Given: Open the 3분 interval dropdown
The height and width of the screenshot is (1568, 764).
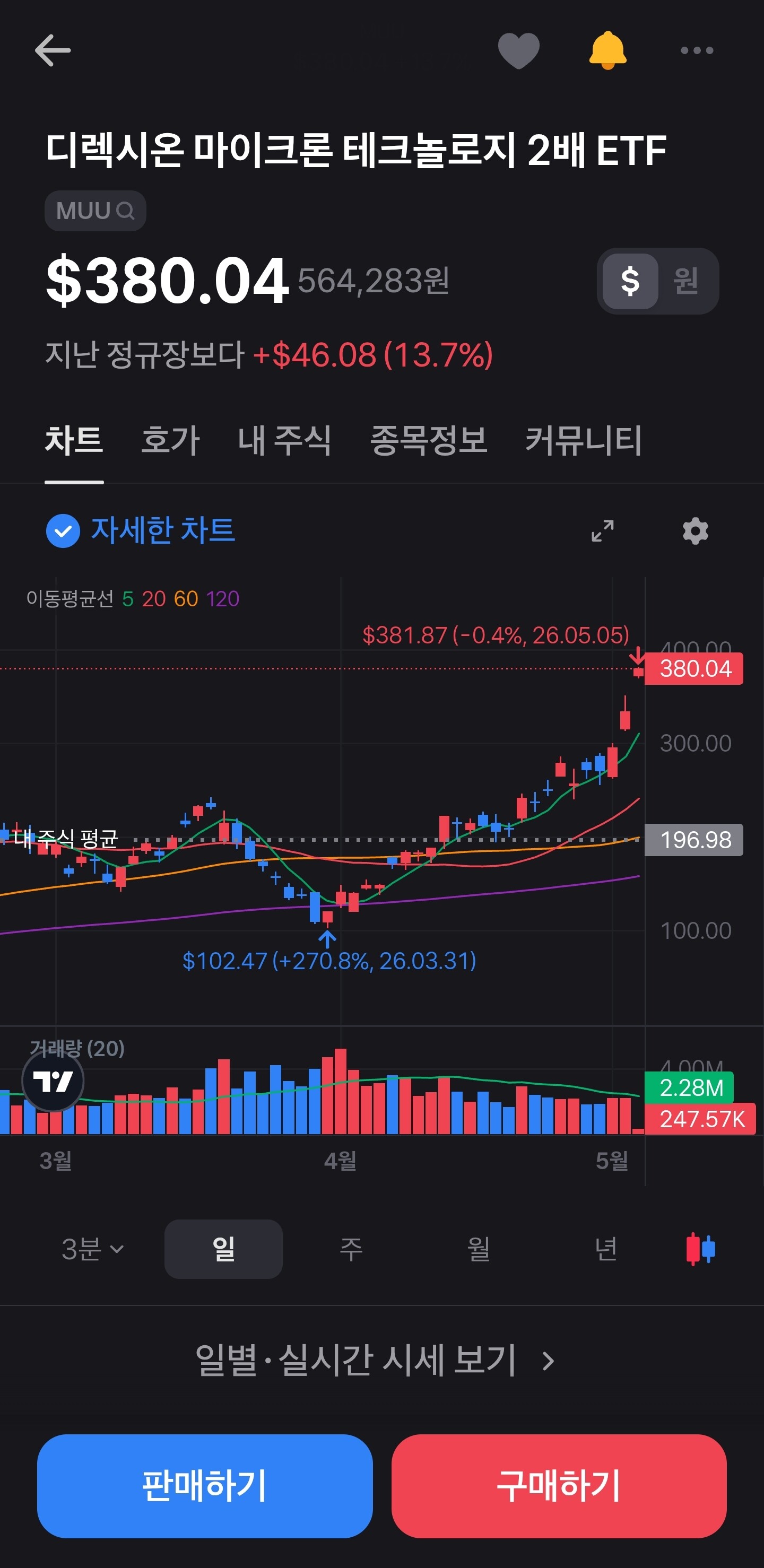Looking at the screenshot, I should click(93, 1249).
